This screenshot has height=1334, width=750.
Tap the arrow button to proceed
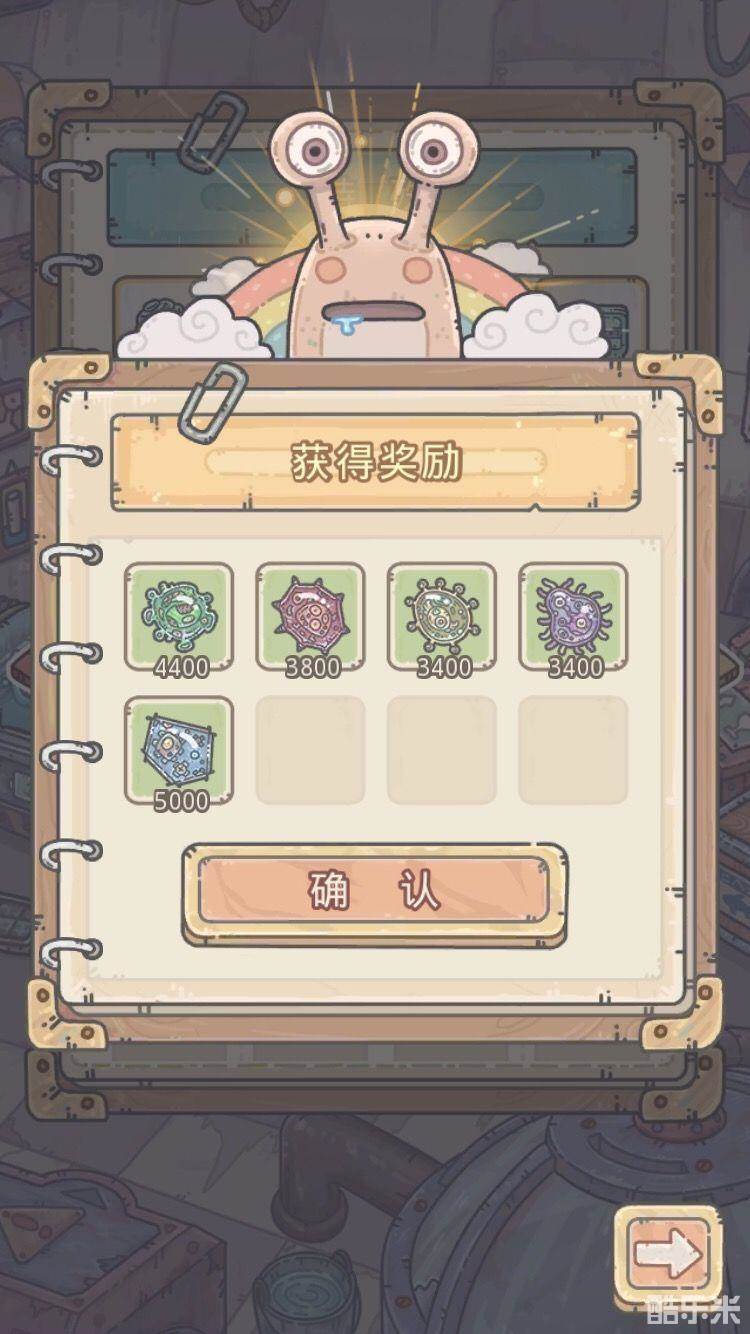pos(668,1253)
